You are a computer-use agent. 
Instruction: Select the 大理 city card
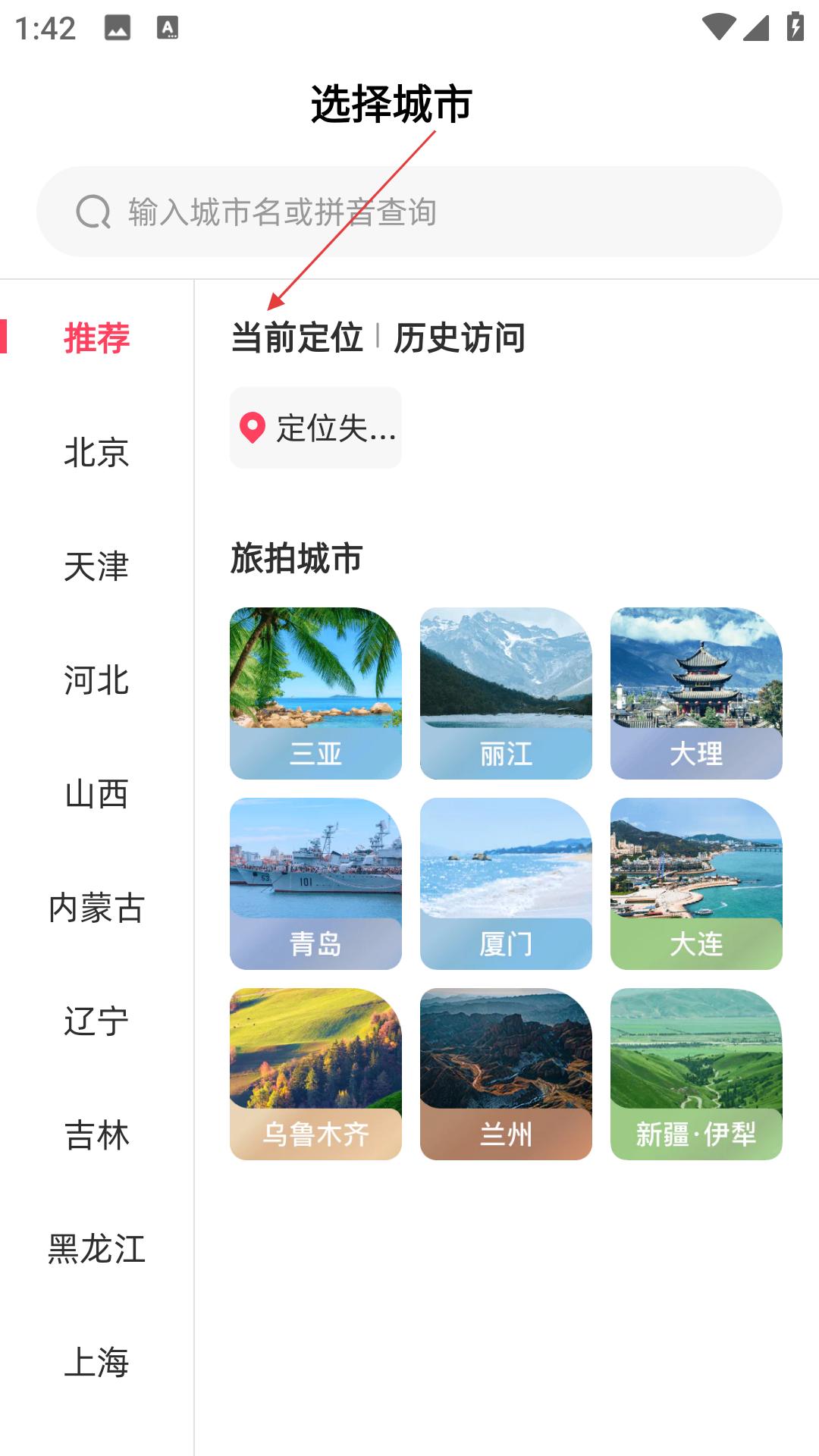coord(696,693)
